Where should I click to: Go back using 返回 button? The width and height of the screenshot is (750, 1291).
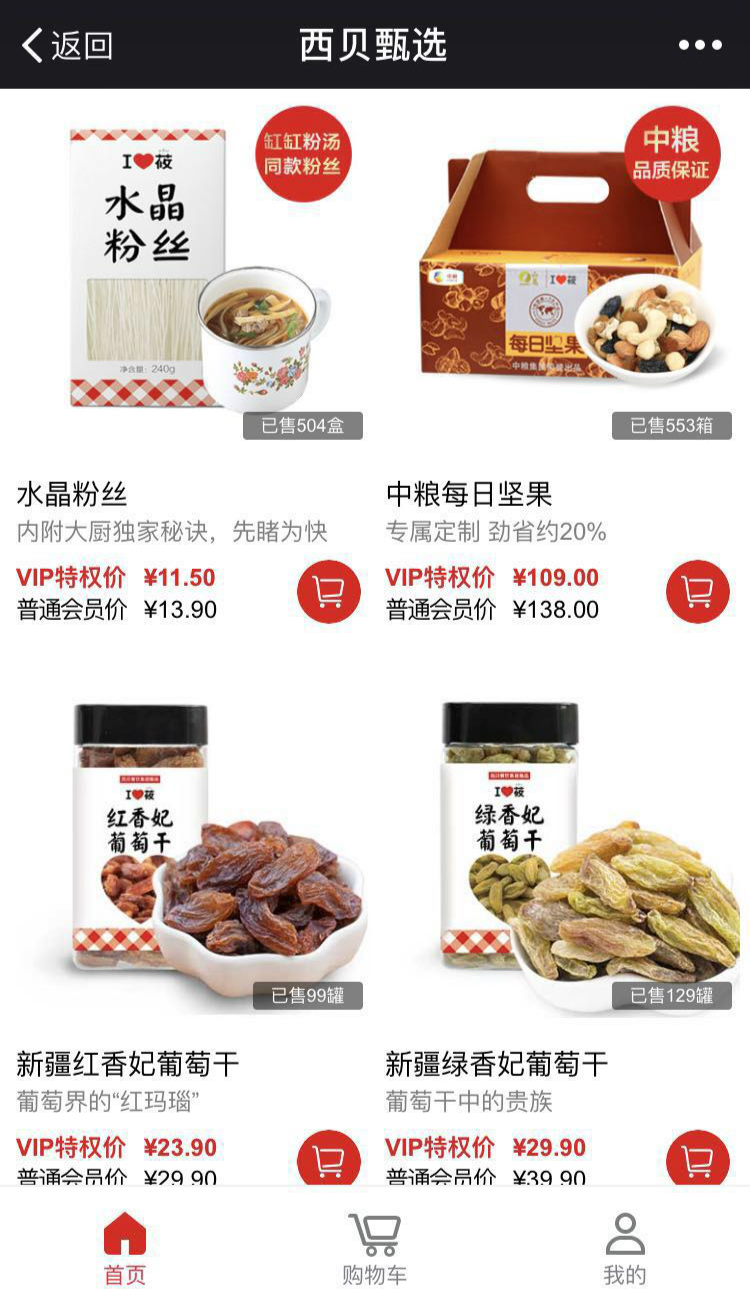(x=68, y=45)
